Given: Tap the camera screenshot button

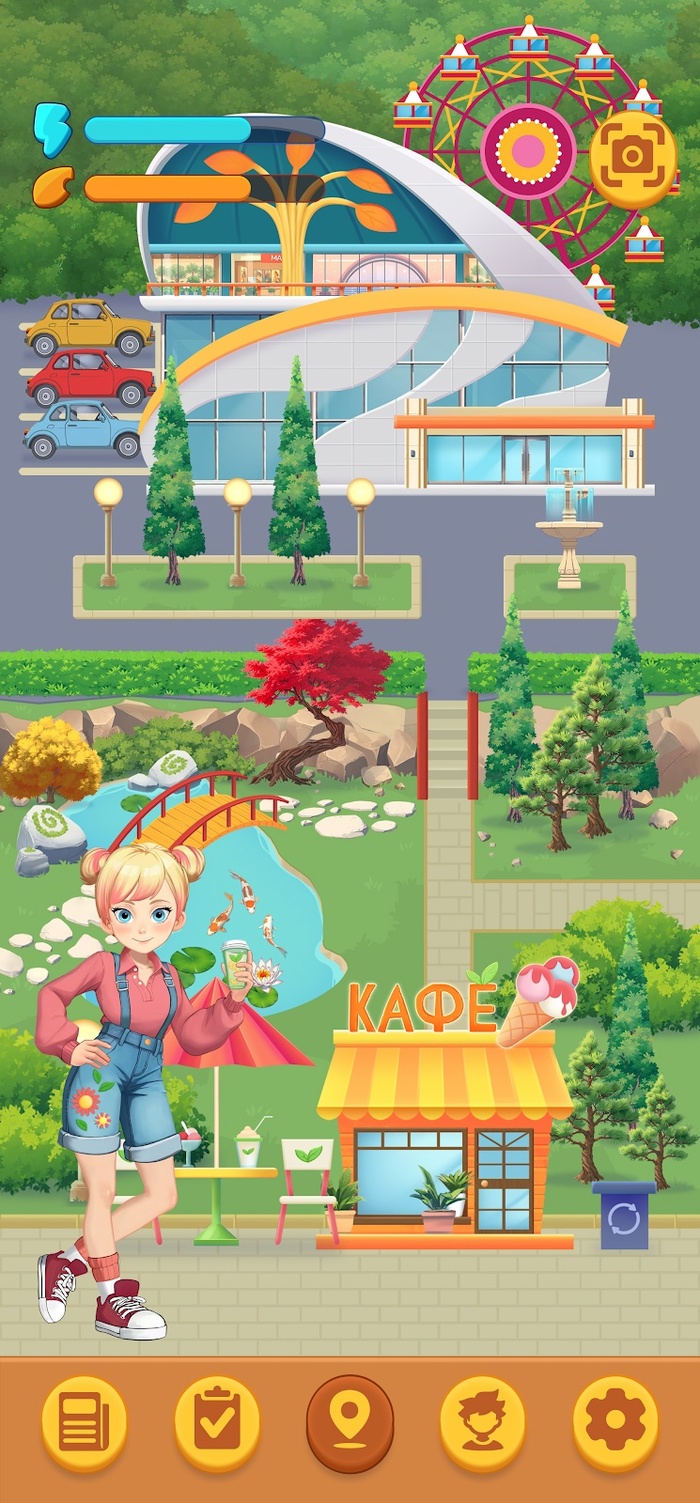Looking at the screenshot, I should click(x=632, y=156).
